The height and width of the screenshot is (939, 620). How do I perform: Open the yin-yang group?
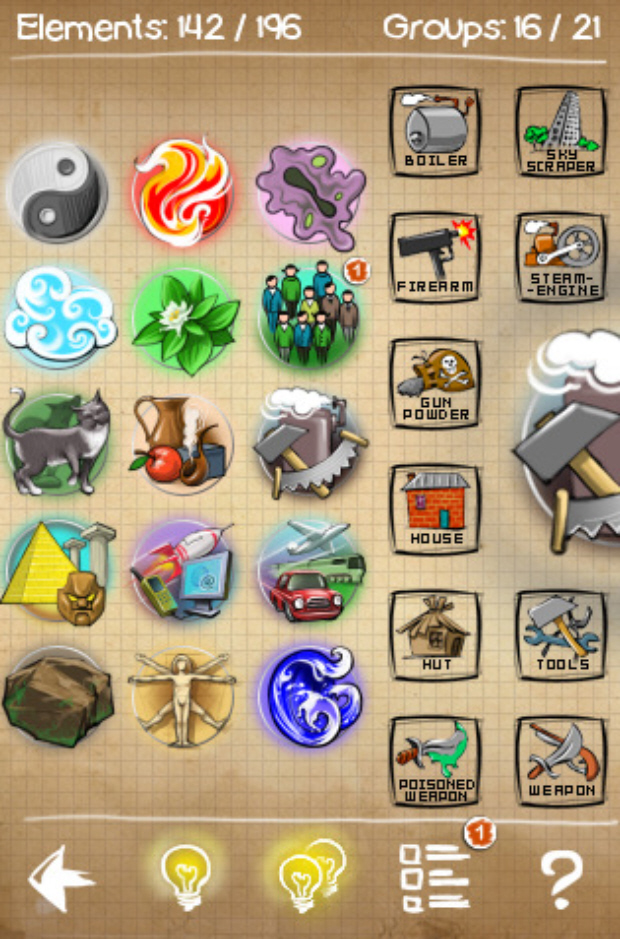[x=57, y=191]
